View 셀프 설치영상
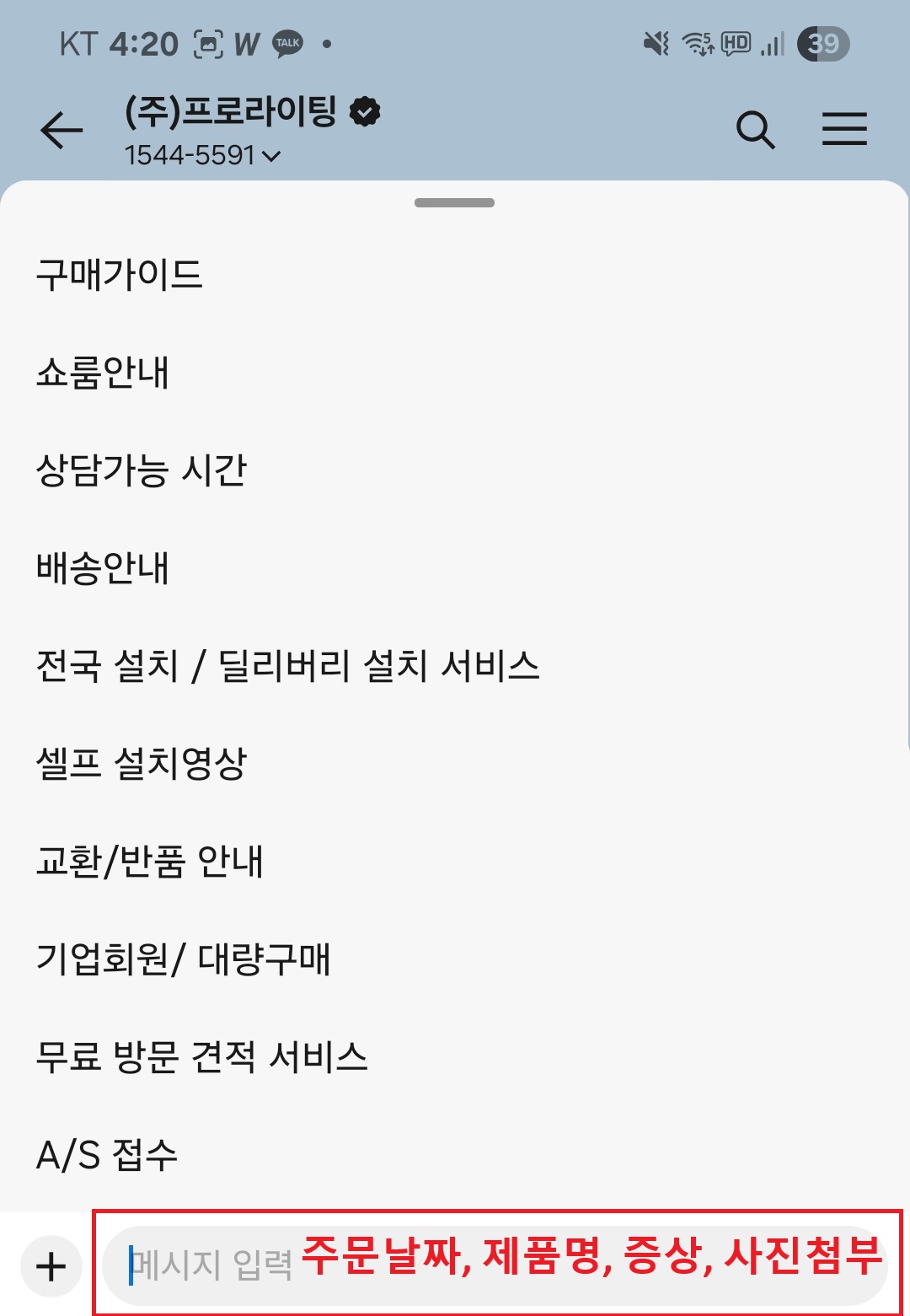 (142, 764)
